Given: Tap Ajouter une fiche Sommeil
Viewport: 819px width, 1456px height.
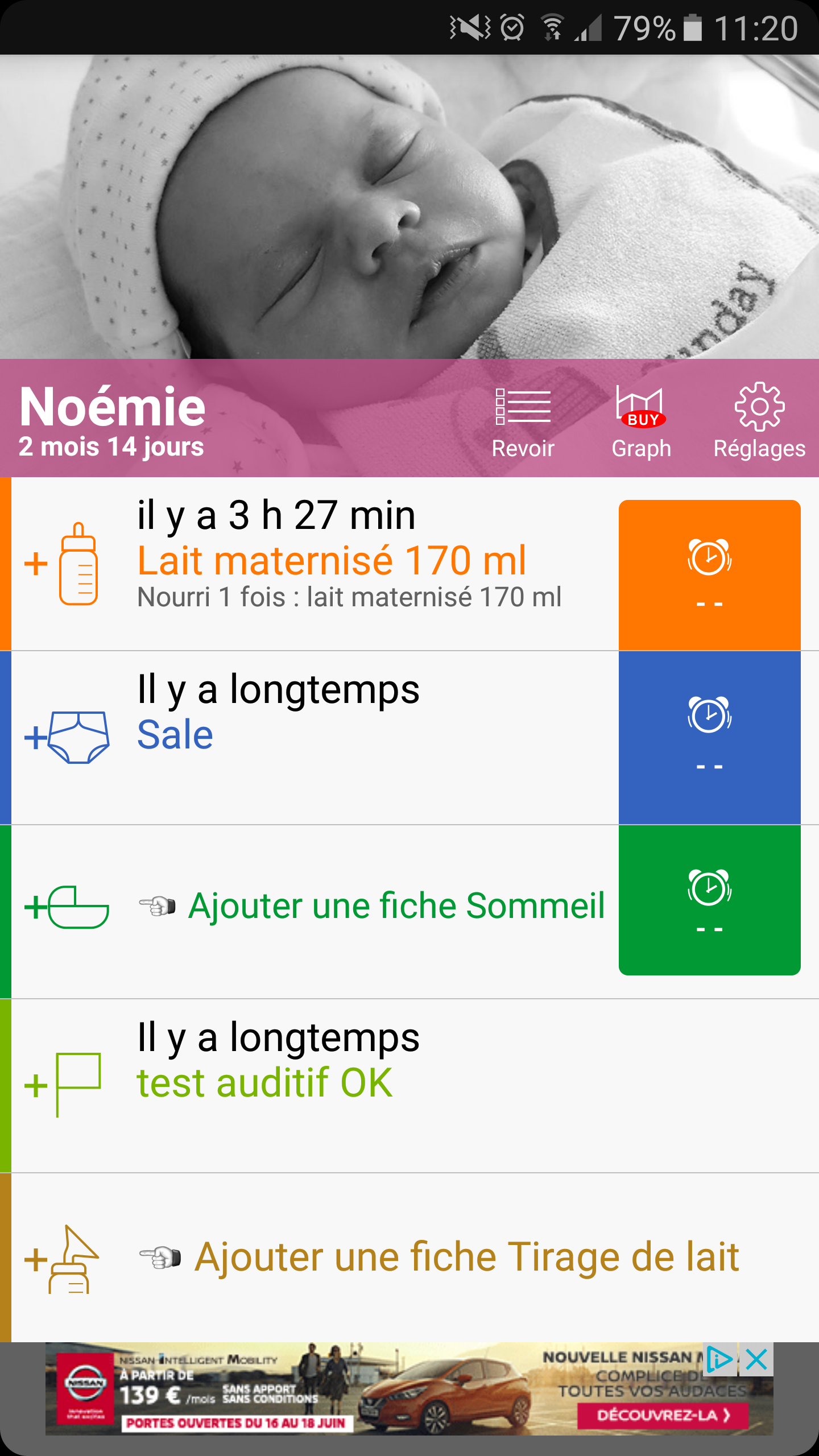Looking at the screenshot, I should 396,905.
